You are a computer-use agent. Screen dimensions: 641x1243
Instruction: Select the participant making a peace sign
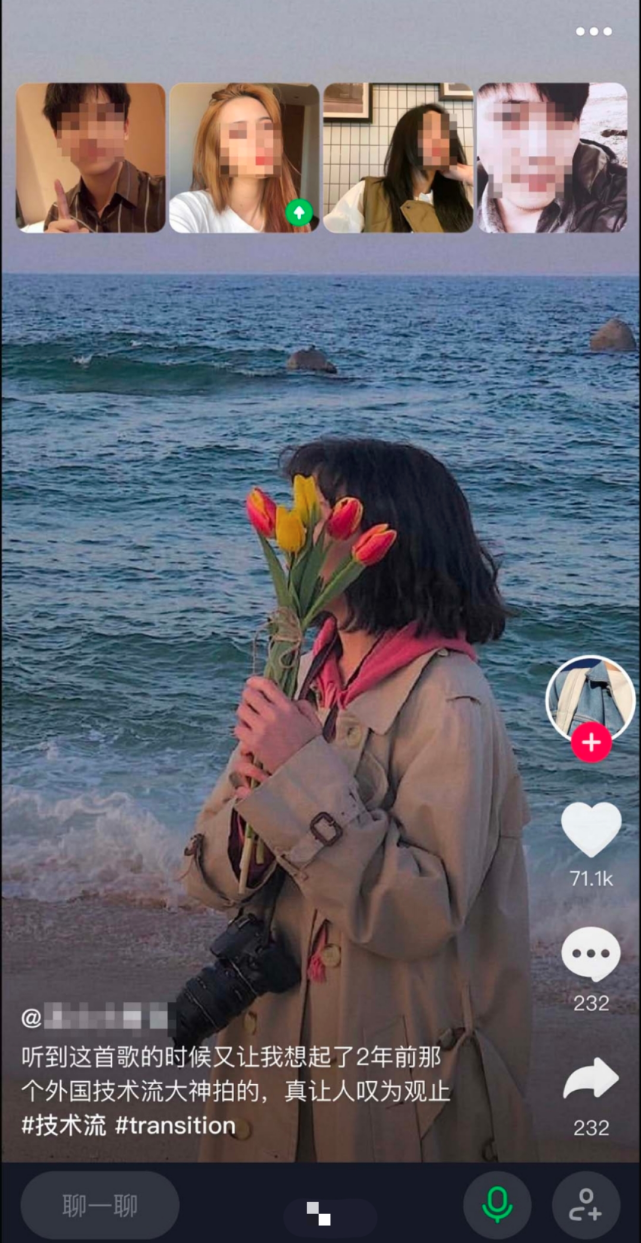90,158
